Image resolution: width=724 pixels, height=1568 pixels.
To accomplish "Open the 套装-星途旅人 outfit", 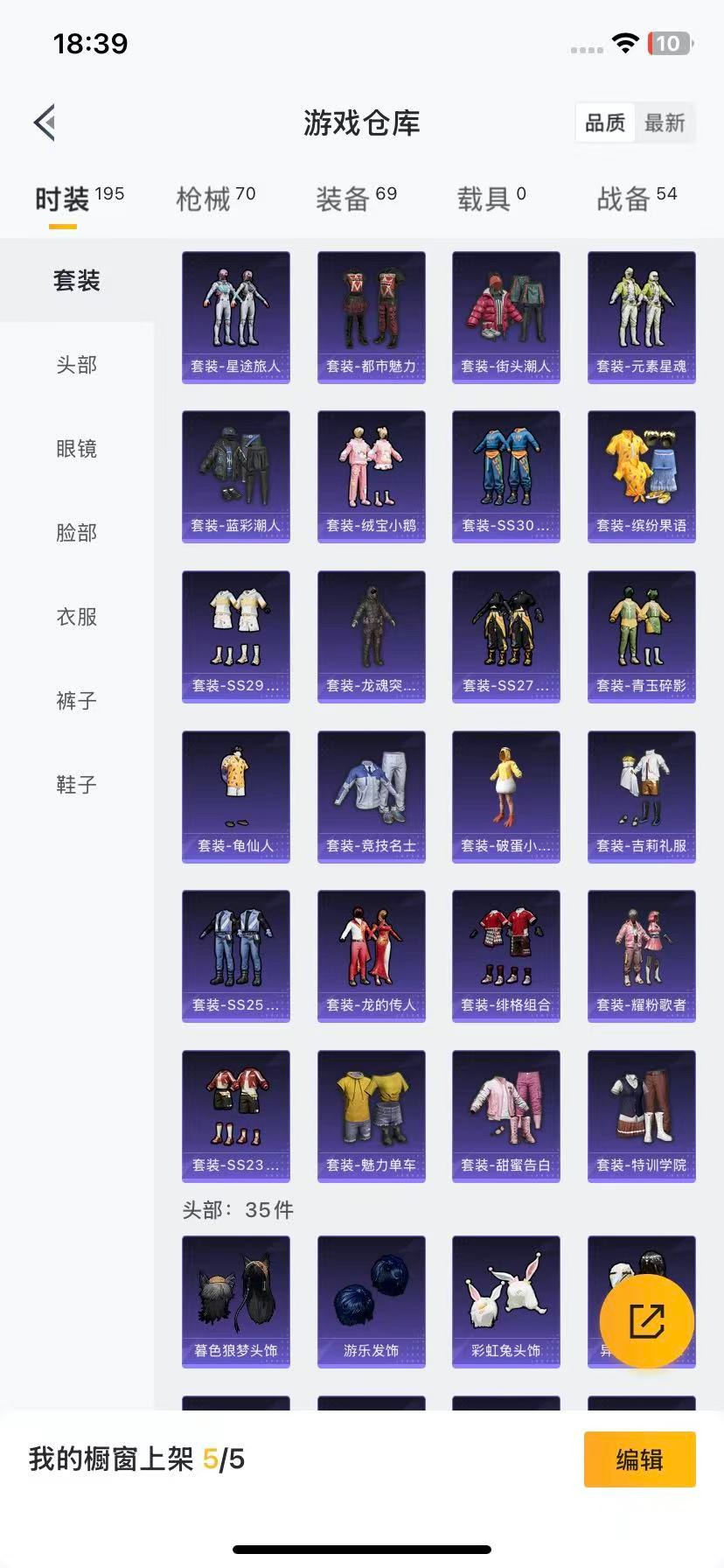I will [236, 318].
